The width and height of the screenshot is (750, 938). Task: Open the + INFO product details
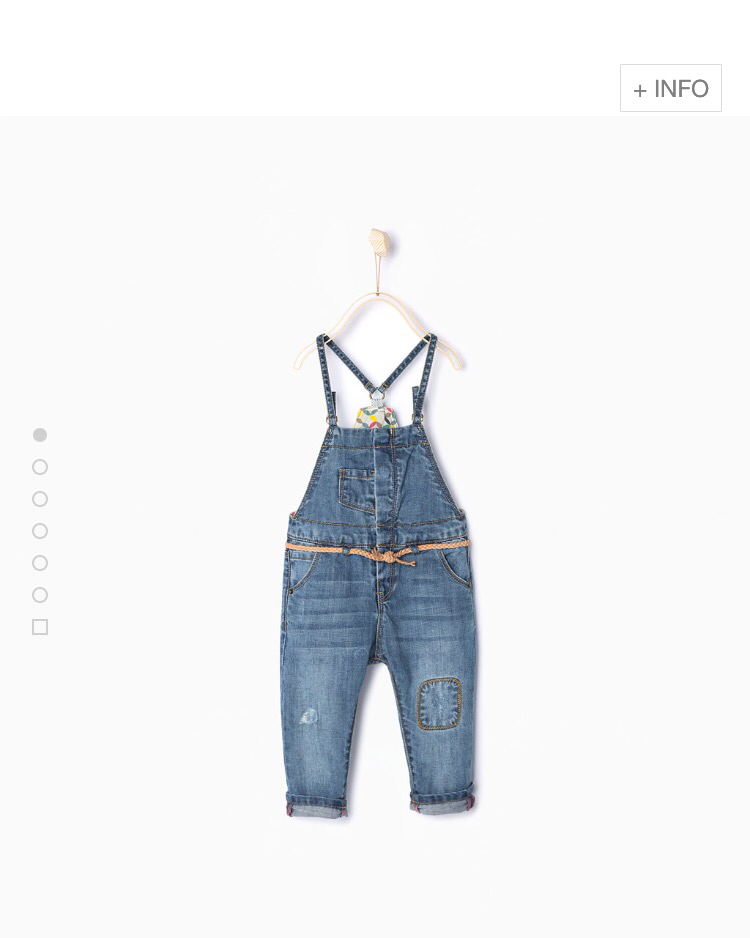click(670, 88)
